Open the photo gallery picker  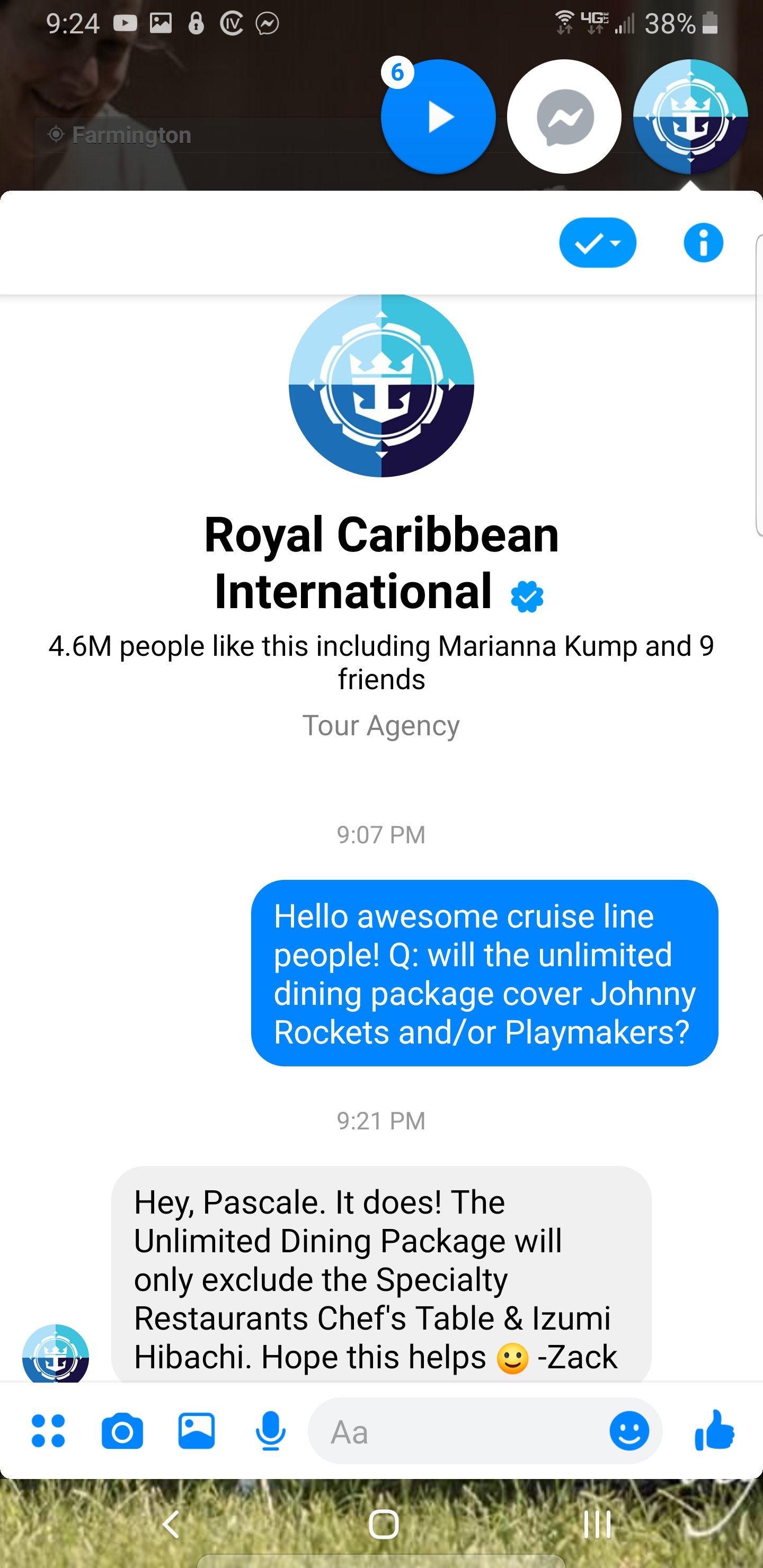[196, 1431]
